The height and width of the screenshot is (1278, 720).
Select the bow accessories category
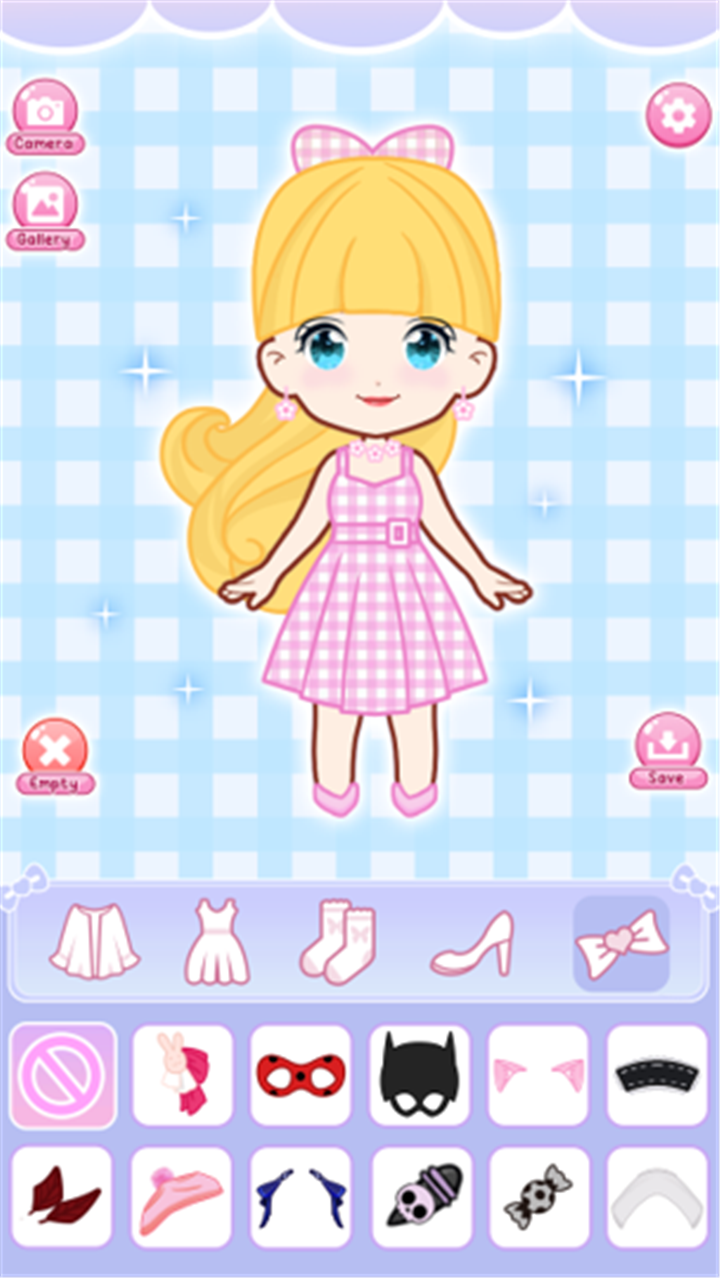coord(621,944)
